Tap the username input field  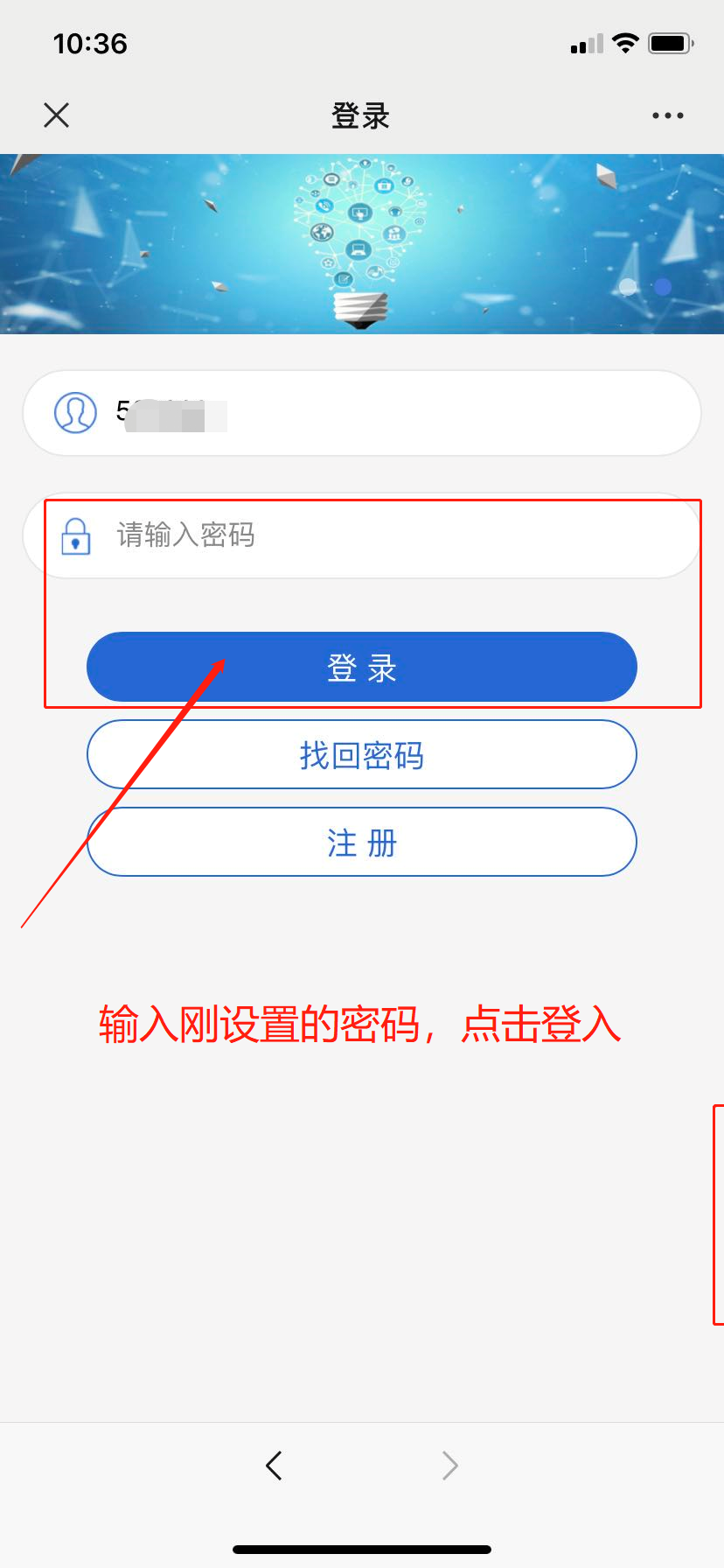393,413
